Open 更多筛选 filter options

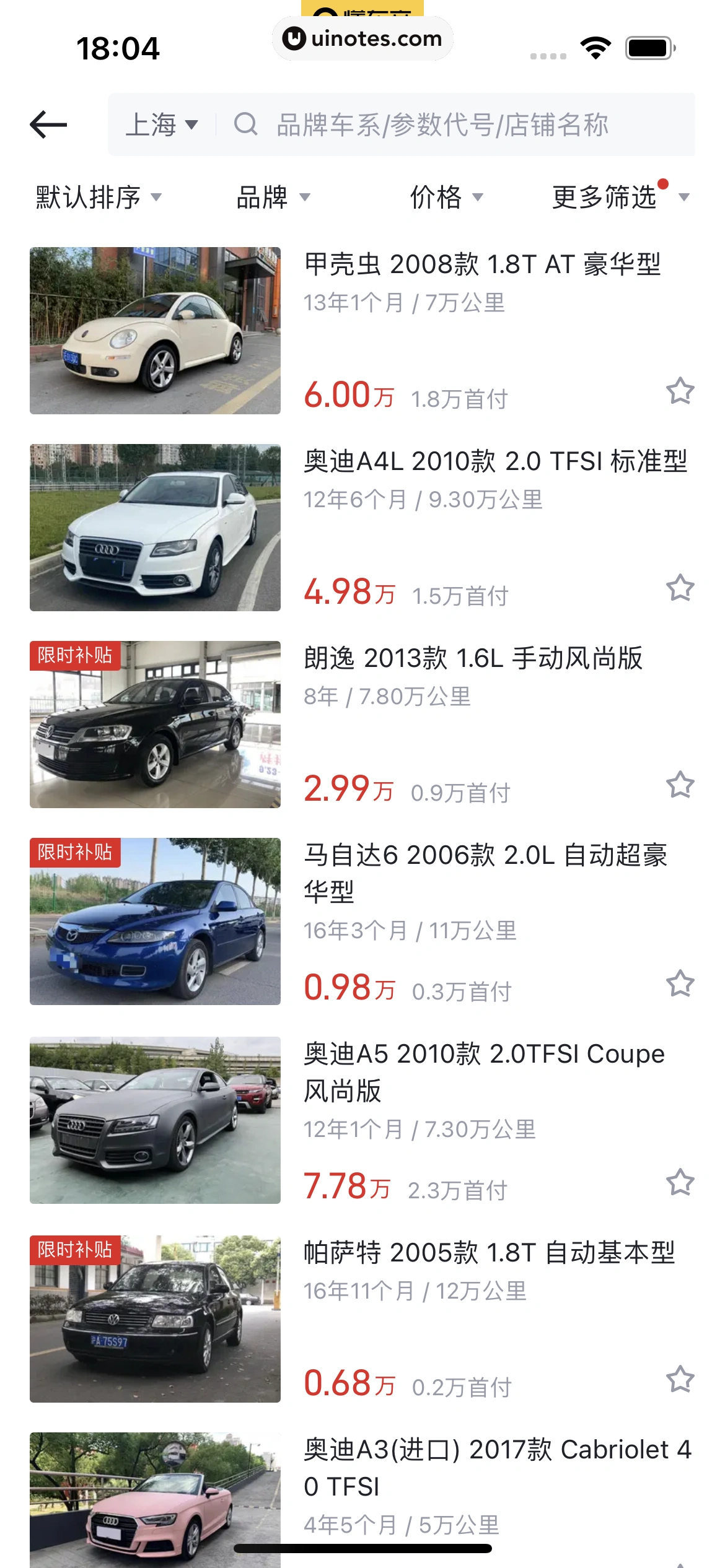tap(620, 198)
